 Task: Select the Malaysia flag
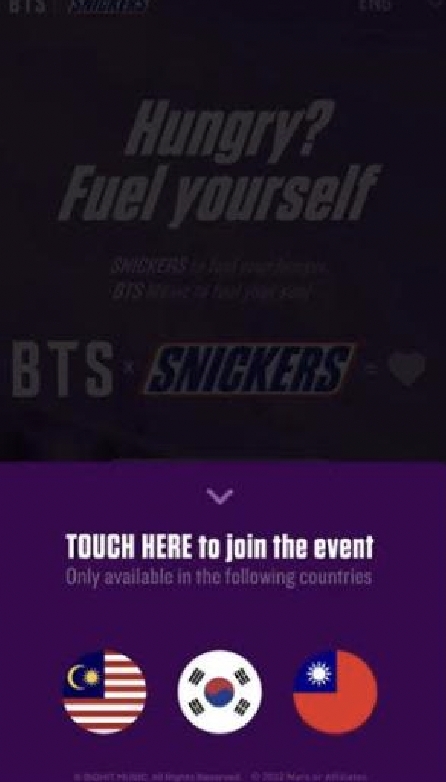[x=104, y=692]
